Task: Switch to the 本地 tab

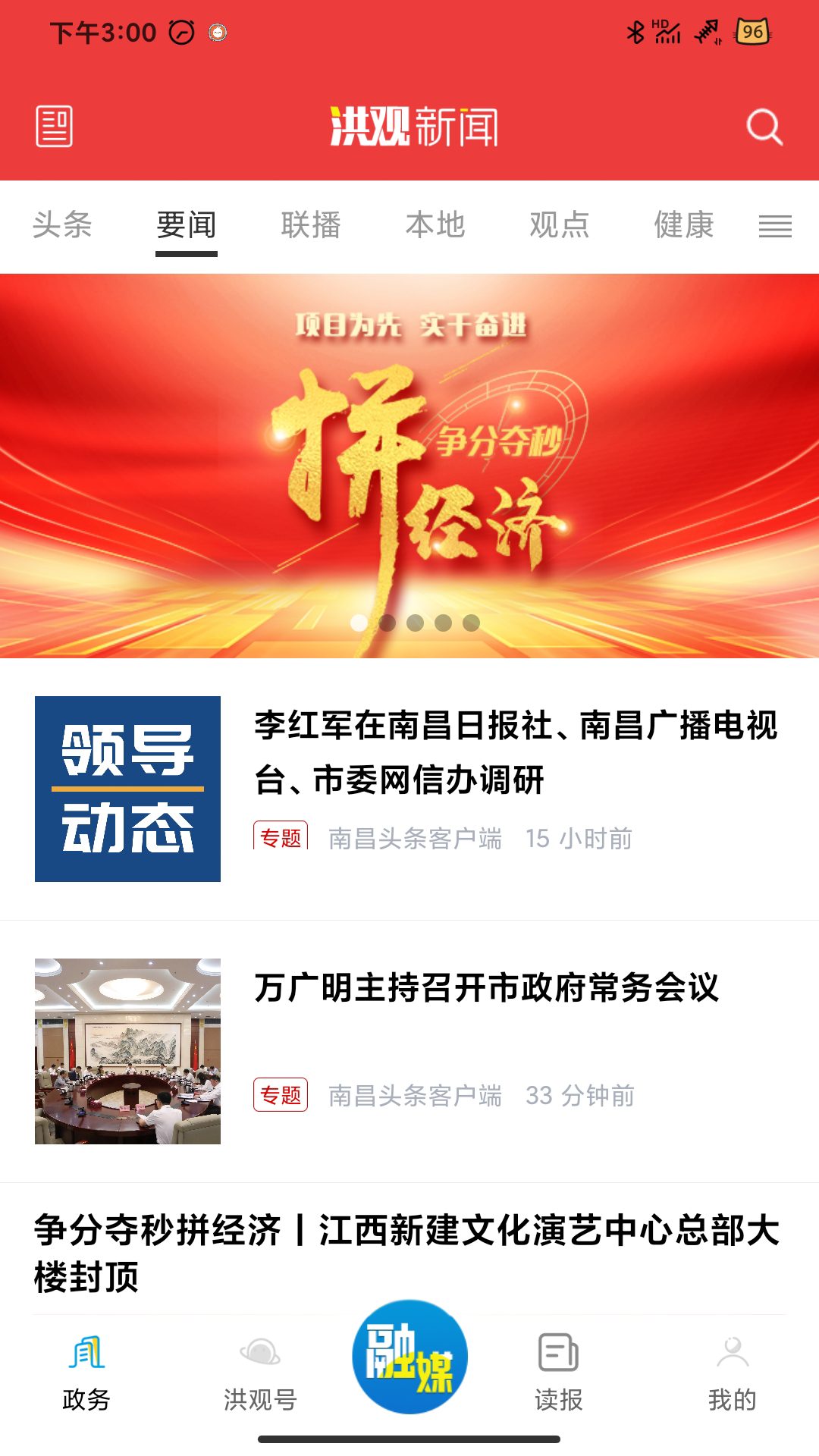Action: point(435,225)
